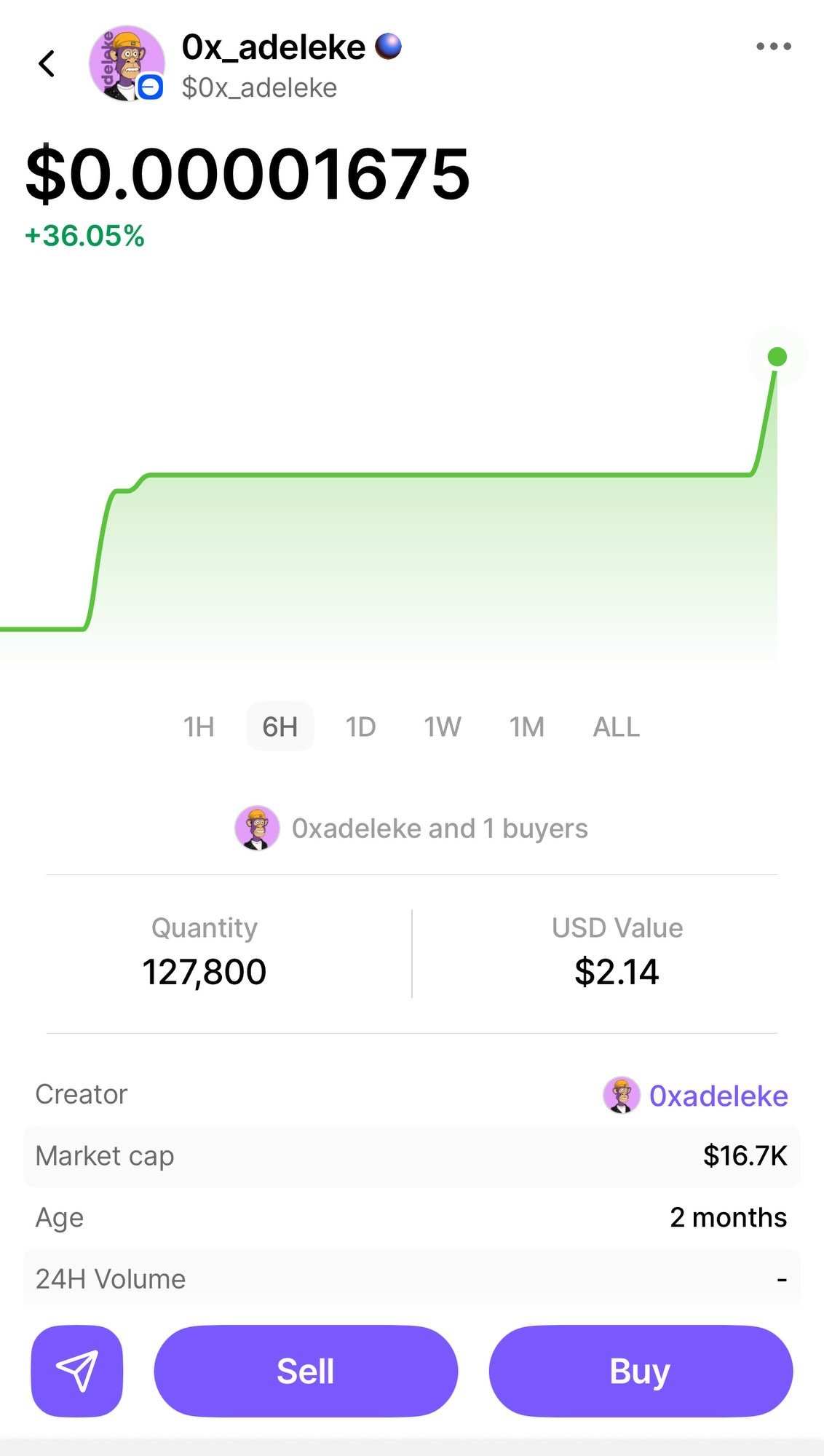Screen dimensions: 824x1456
Task: Select the 6H chart range
Action: [280, 727]
